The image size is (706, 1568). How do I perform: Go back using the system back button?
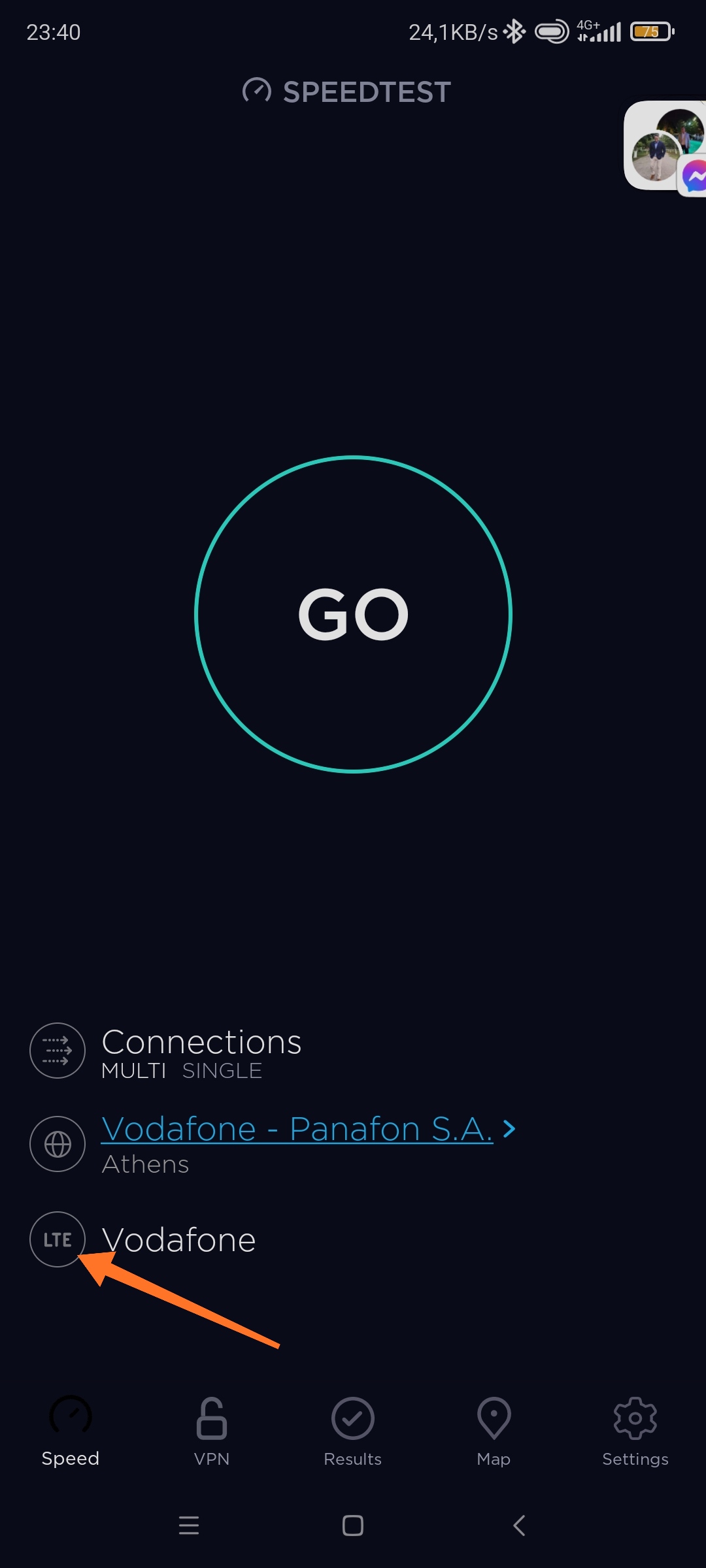(x=519, y=1526)
